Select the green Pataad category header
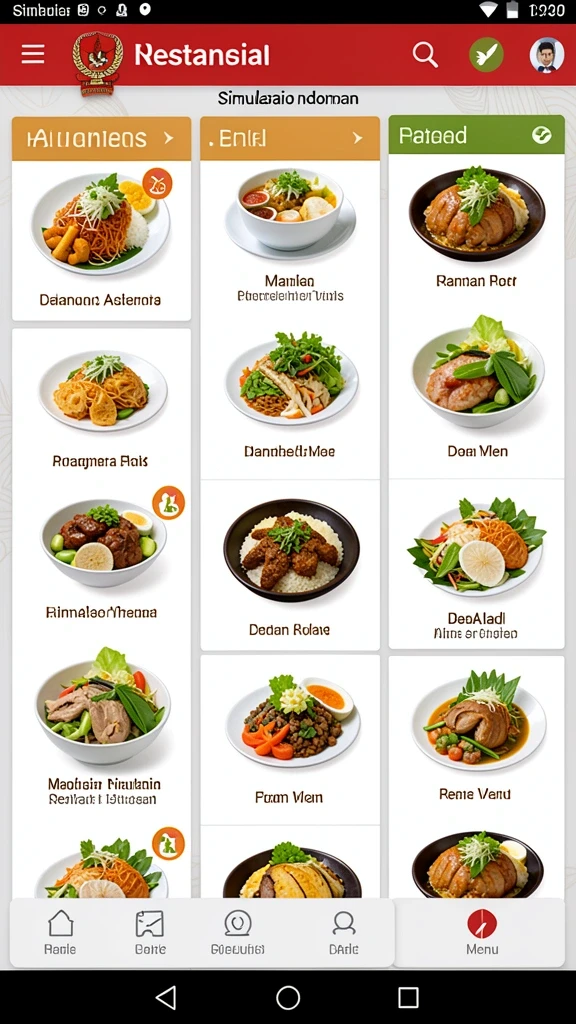 (476, 135)
